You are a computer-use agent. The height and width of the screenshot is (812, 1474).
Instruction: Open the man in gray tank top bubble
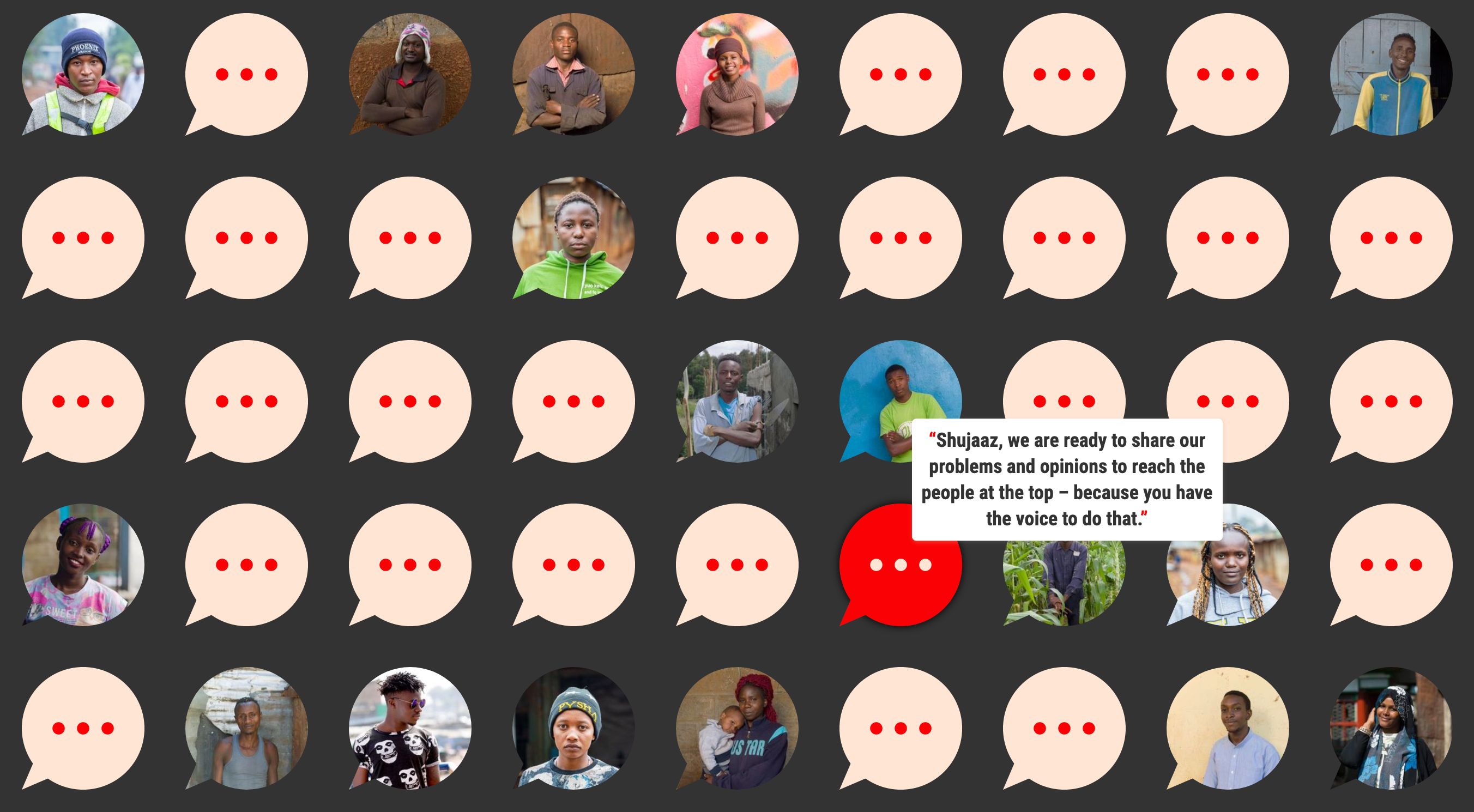click(x=246, y=729)
